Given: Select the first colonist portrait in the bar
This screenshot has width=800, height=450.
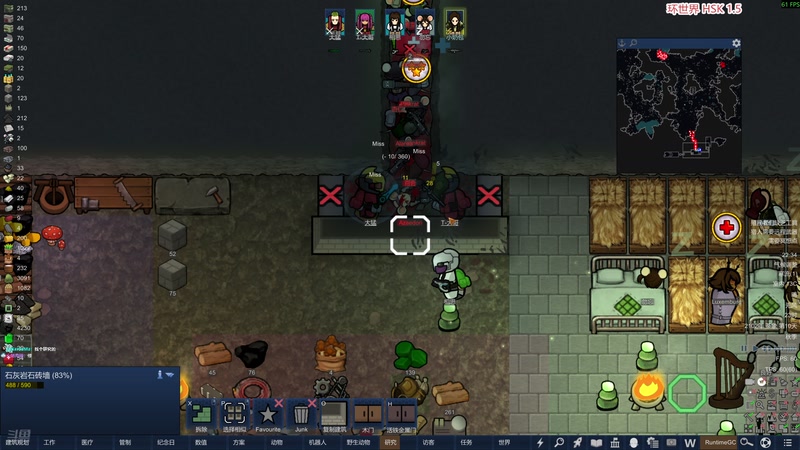Looking at the screenshot, I should click(x=335, y=22).
